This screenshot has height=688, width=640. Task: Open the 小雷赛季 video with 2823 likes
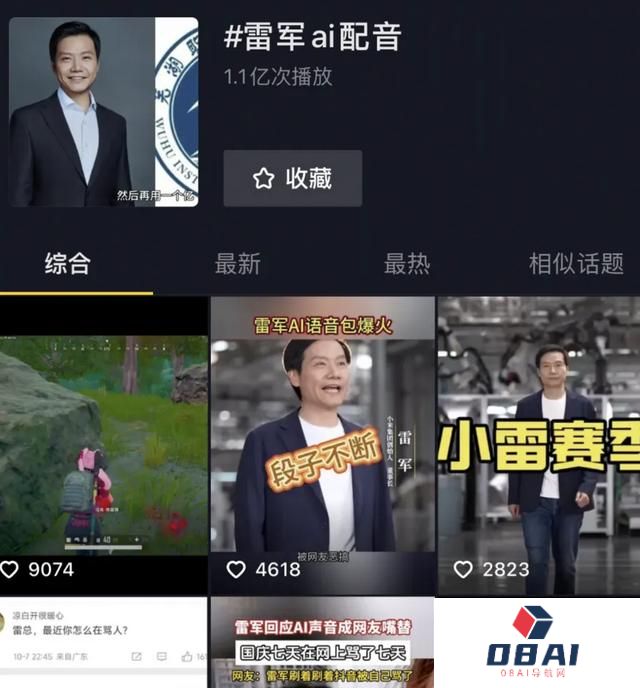click(538, 445)
